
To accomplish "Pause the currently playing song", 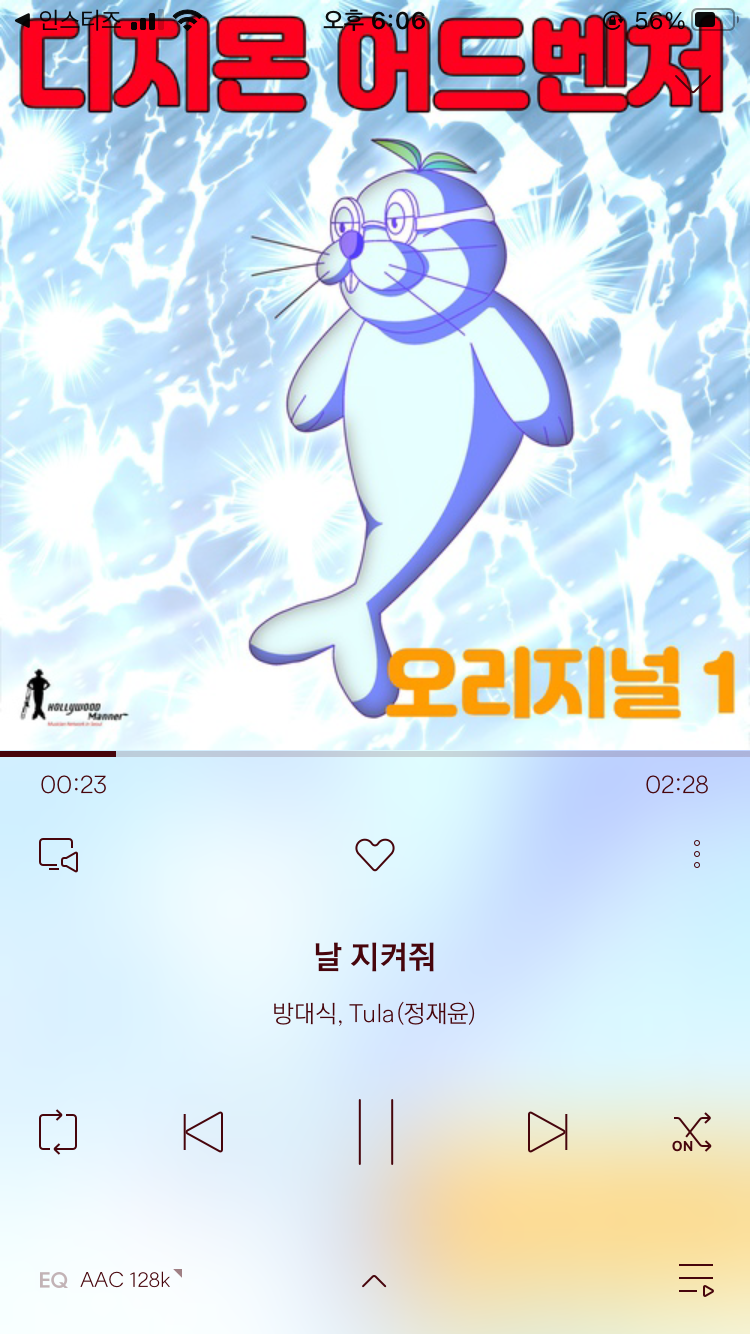I will pos(375,1132).
